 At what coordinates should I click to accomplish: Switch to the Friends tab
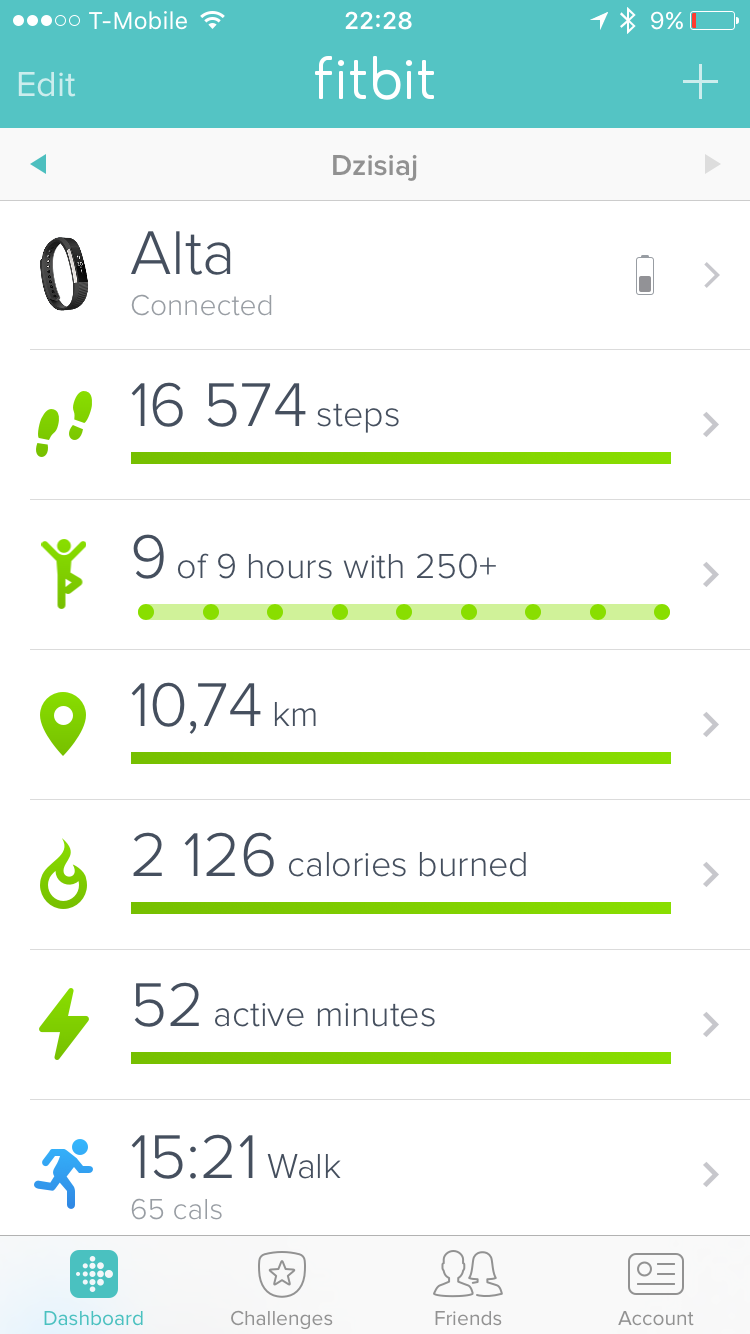pos(468,1288)
